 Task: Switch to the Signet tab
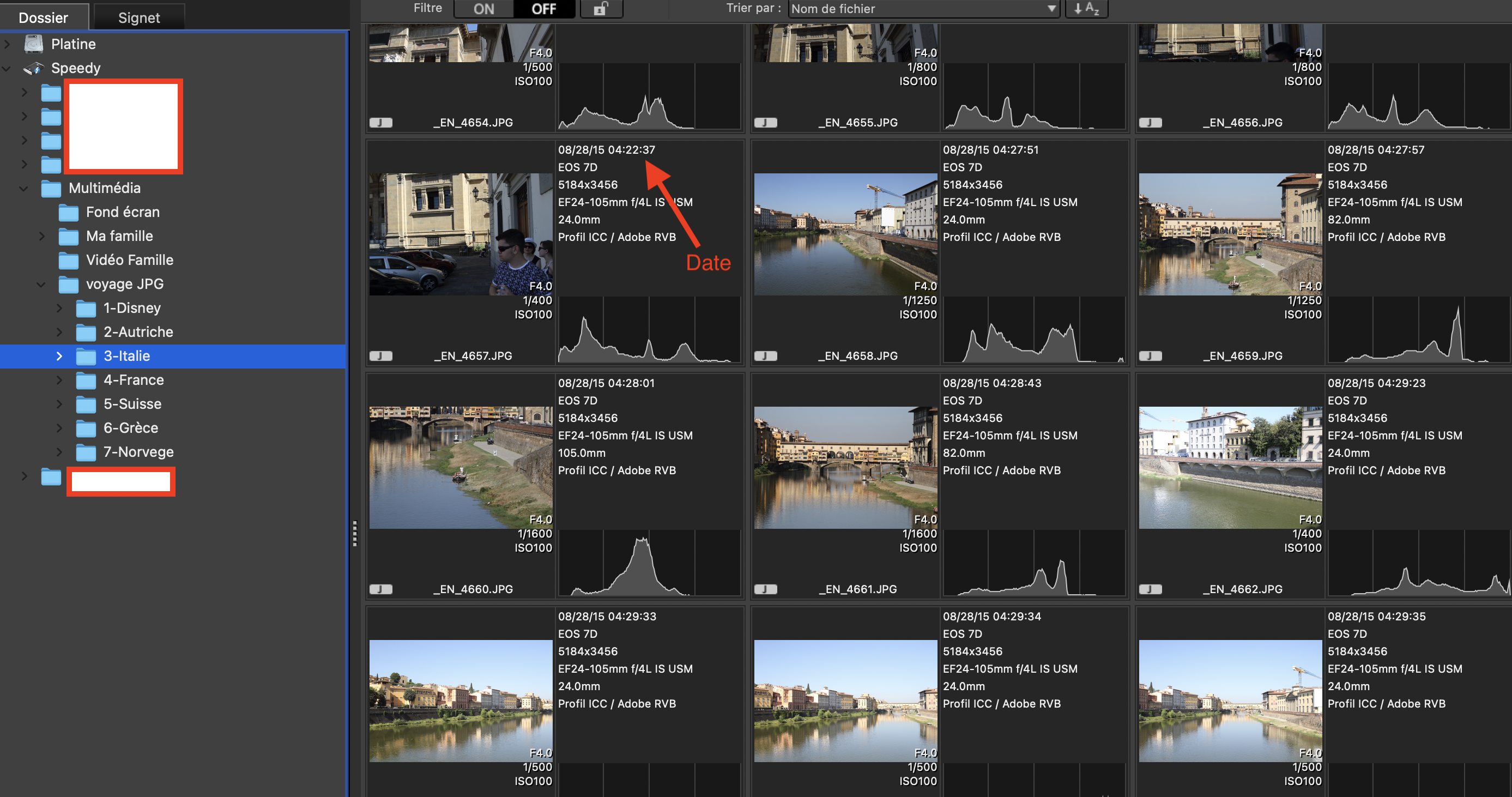point(138,17)
